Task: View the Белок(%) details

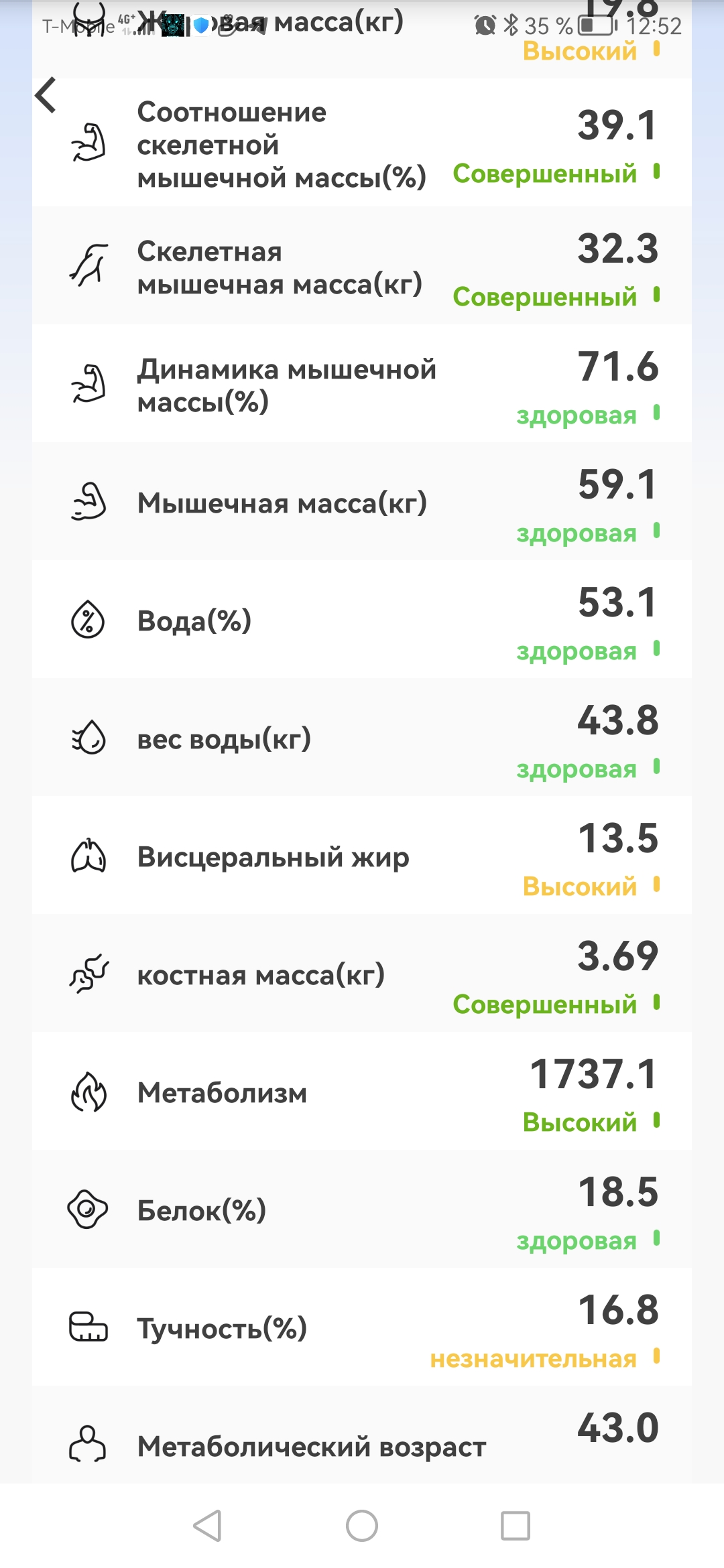Action: [362, 1210]
